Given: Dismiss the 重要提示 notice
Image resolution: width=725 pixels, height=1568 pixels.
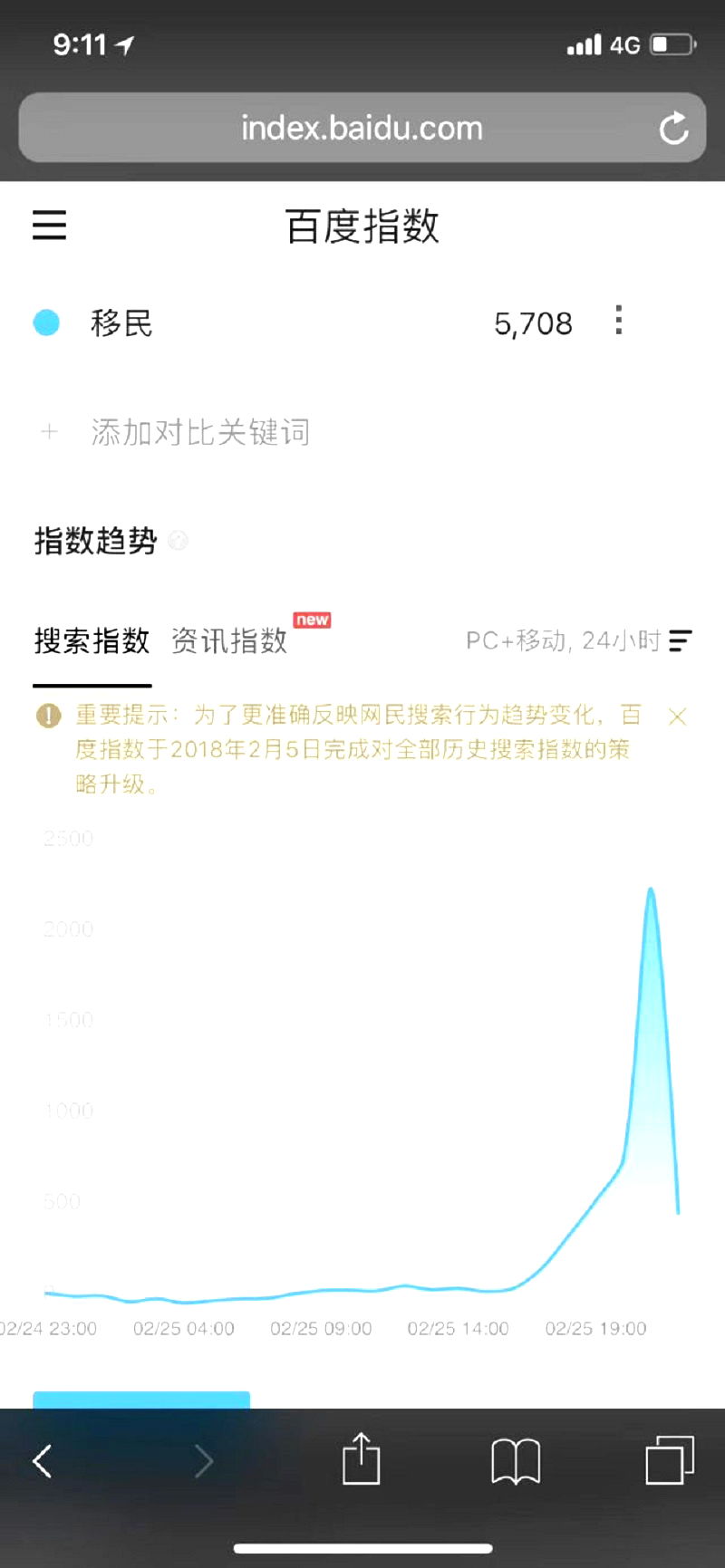Looking at the screenshot, I should pos(677,717).
